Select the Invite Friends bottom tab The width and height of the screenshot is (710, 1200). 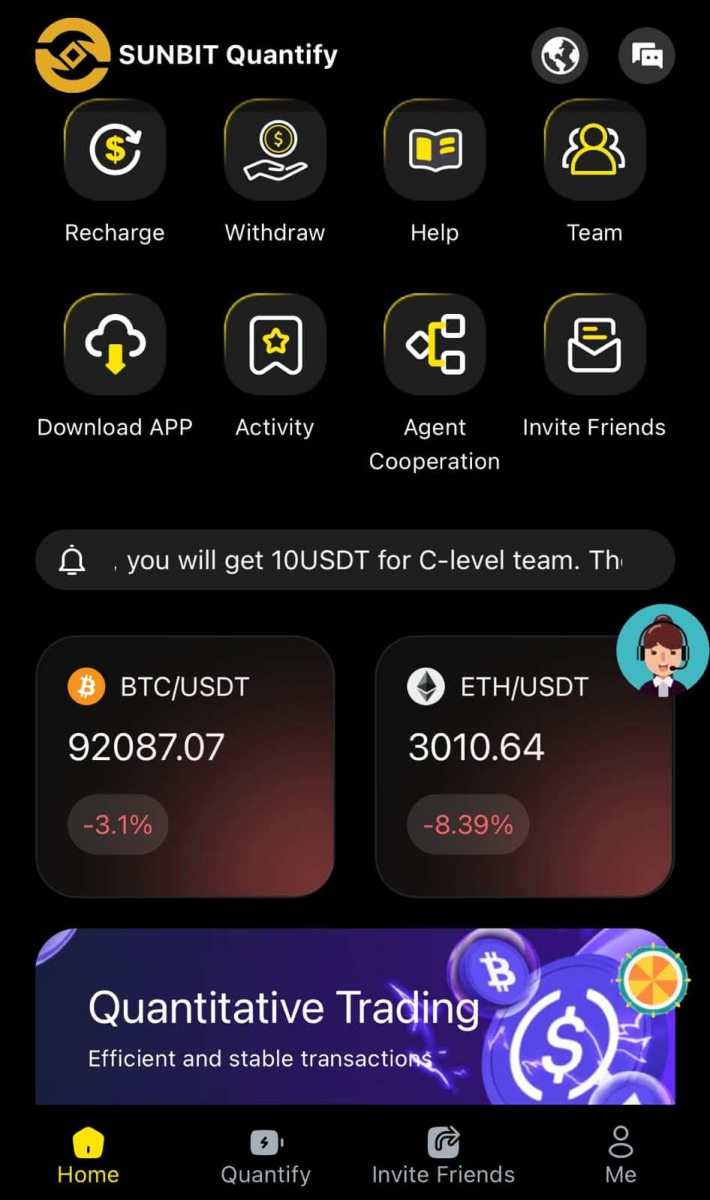(443, 1156)
